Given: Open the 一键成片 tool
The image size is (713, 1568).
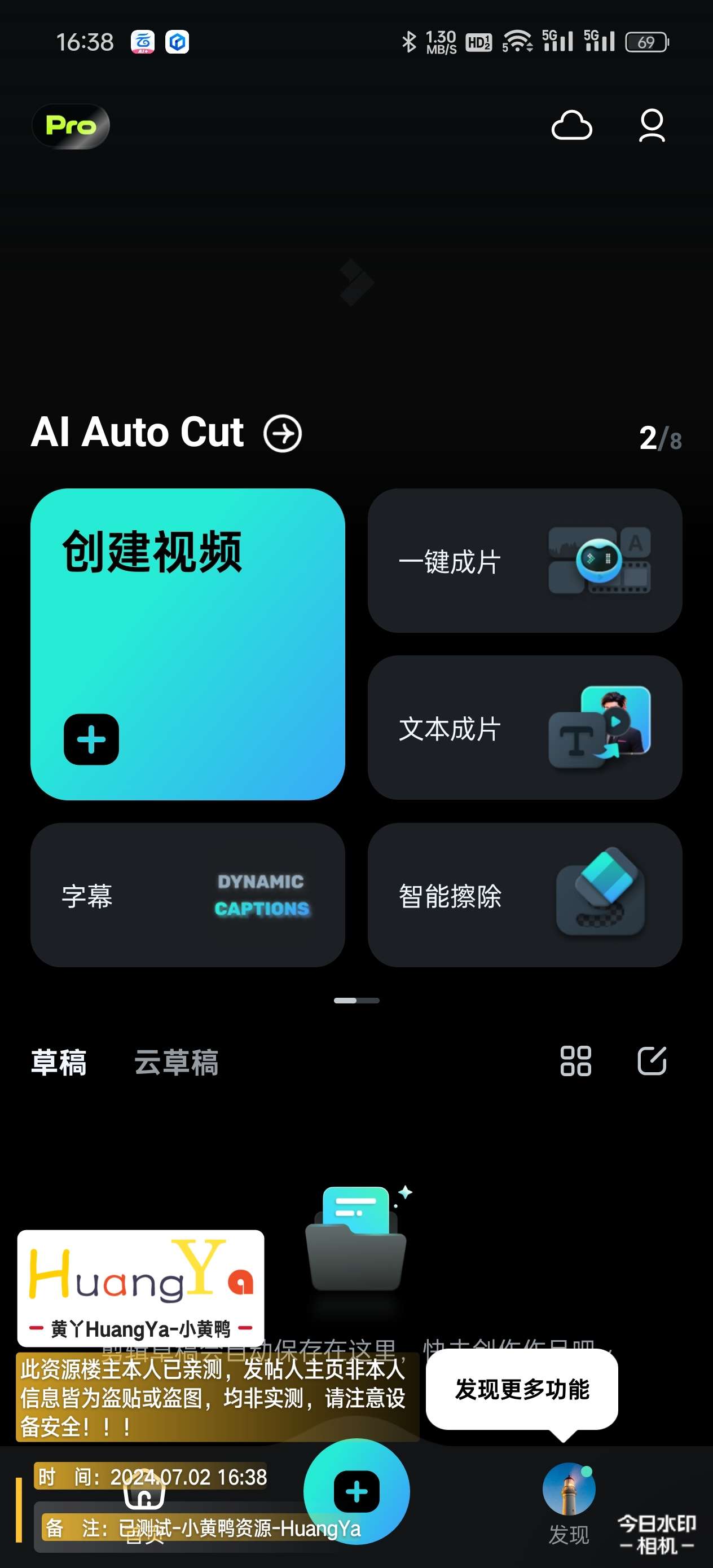Looking at the screenshot, I should coord(524,561).
